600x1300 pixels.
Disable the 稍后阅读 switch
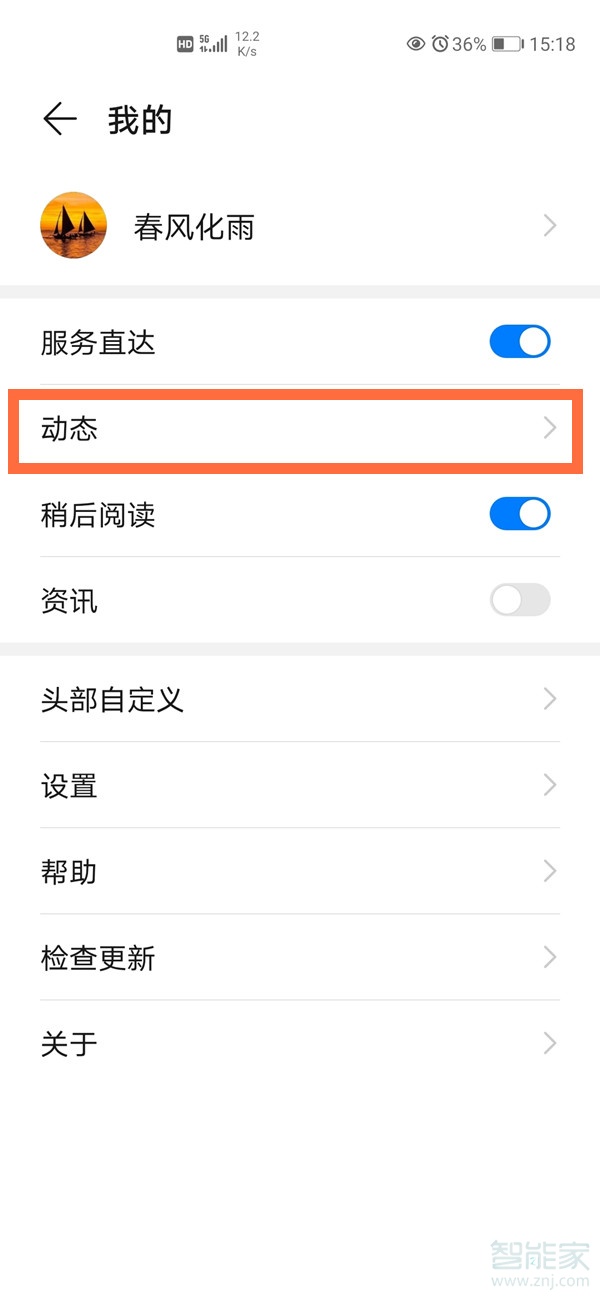point(520,514)
